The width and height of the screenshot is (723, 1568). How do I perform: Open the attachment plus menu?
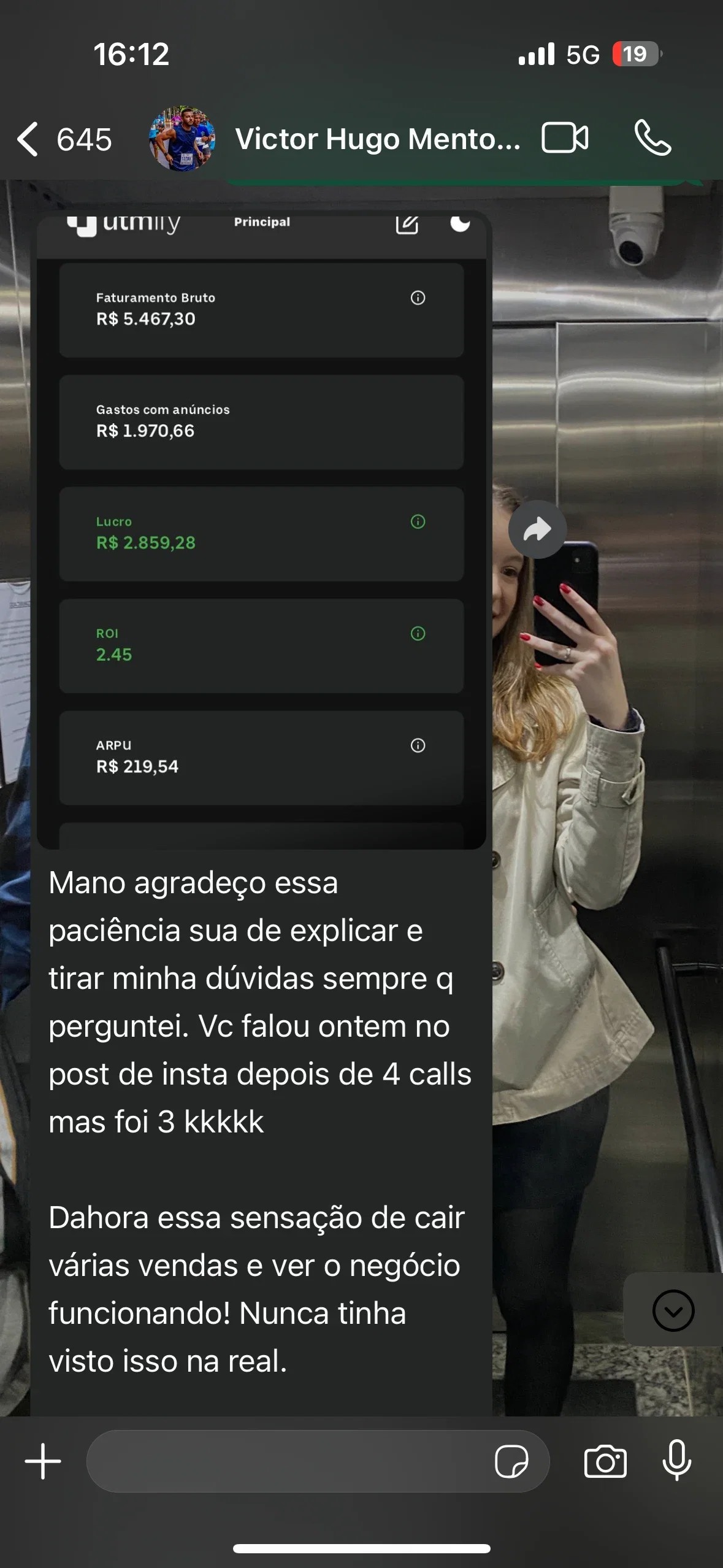(43, 1461)
